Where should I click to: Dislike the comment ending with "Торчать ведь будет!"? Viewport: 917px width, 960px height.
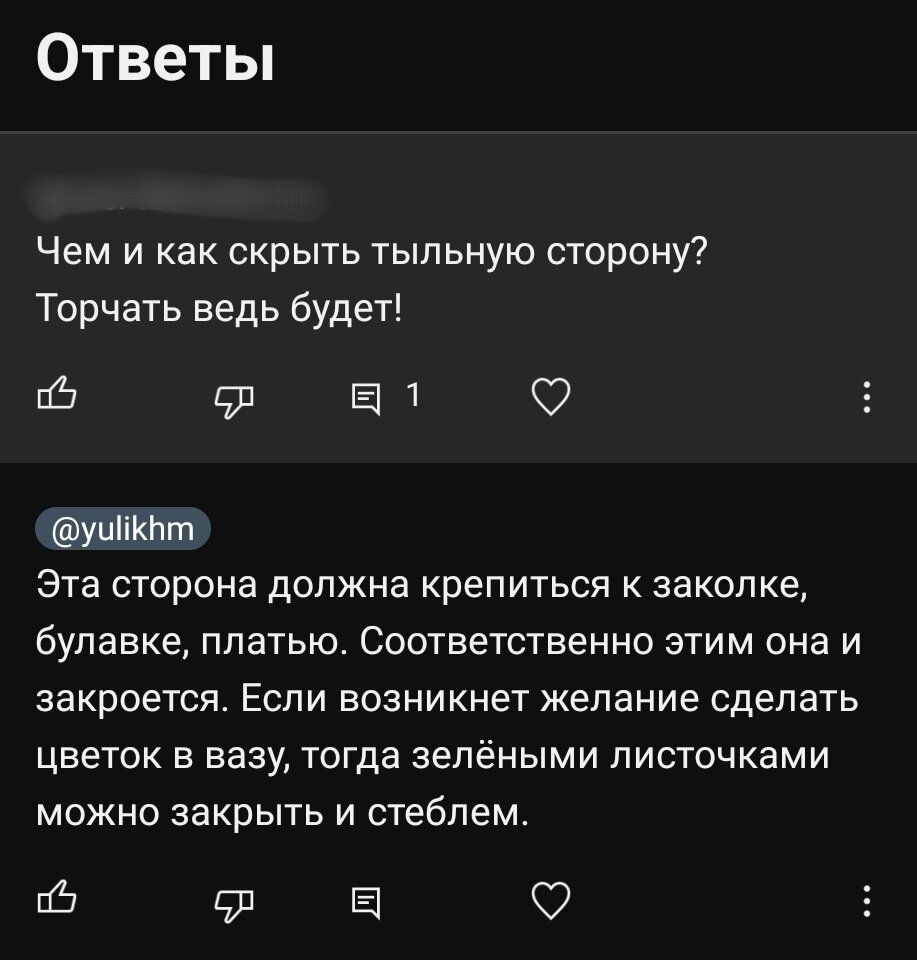233,401
